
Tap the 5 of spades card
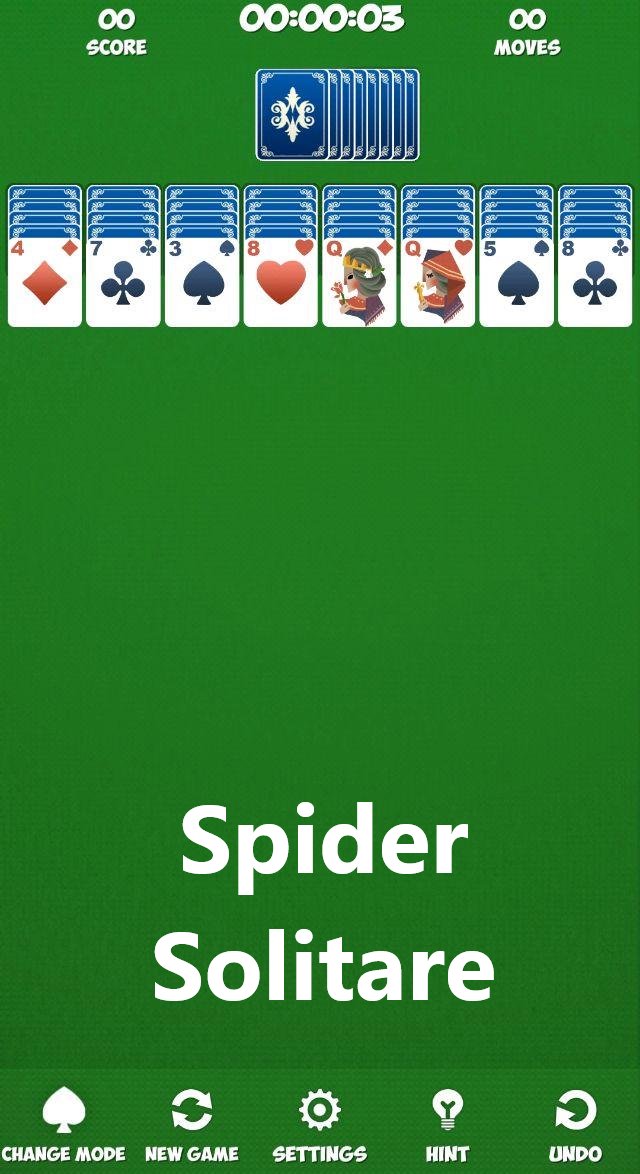pos(516,281)
